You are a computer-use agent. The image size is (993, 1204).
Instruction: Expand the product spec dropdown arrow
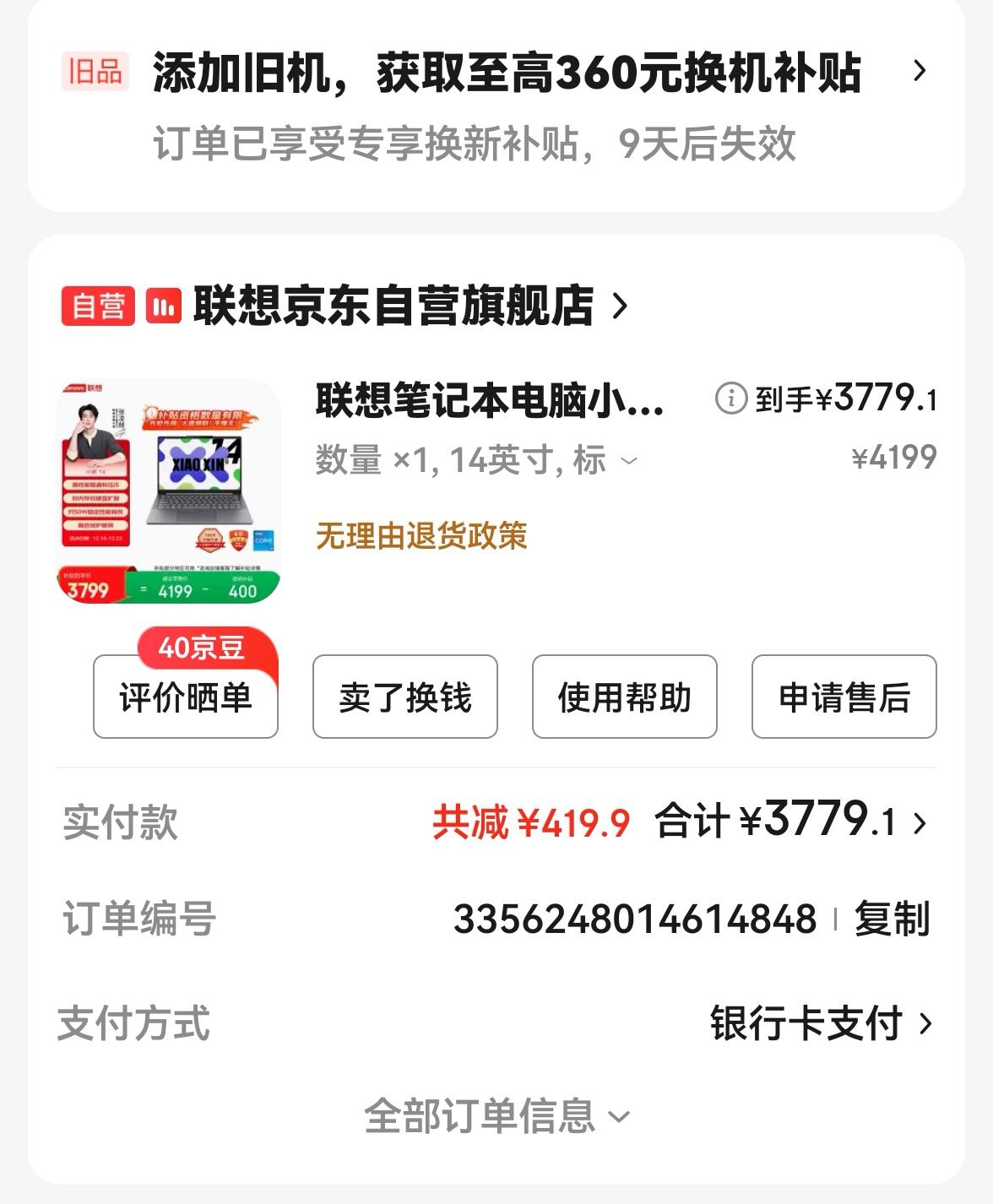pos(629,461)
